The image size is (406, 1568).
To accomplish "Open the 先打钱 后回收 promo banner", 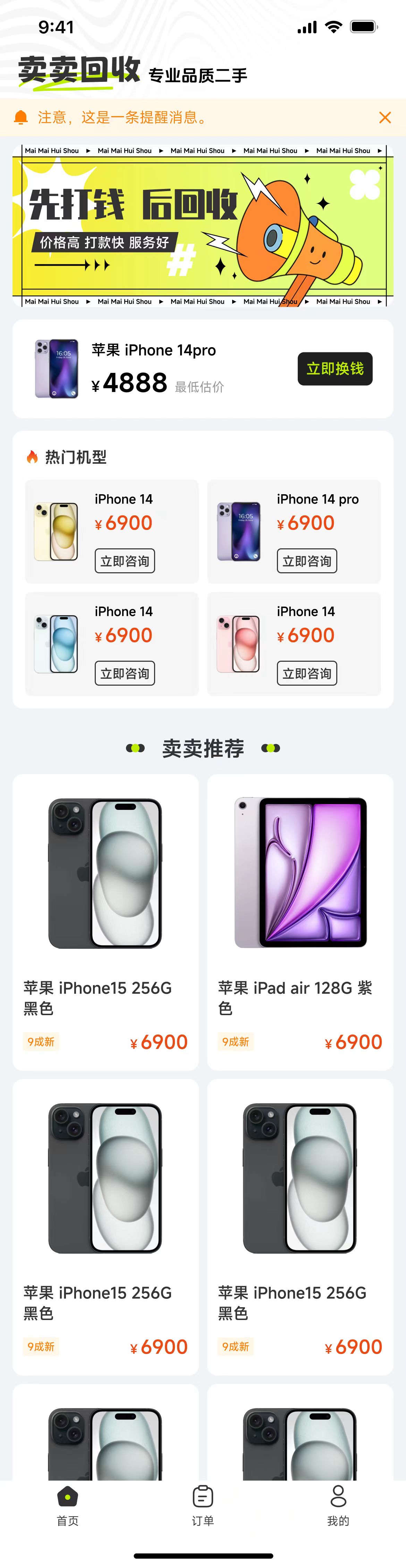I will click(203, 226).
